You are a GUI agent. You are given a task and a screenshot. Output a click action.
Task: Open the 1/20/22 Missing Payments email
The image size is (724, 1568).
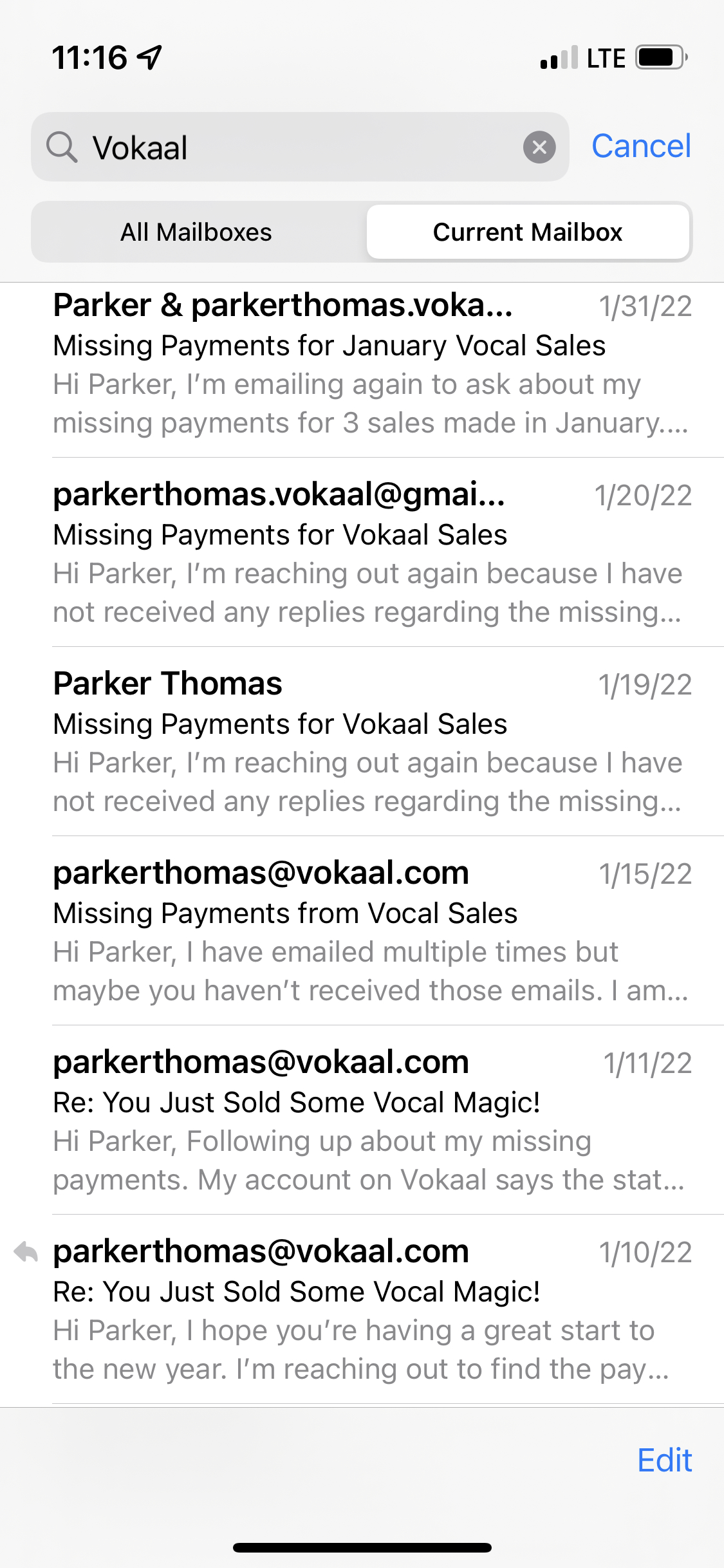pos(372,554)
